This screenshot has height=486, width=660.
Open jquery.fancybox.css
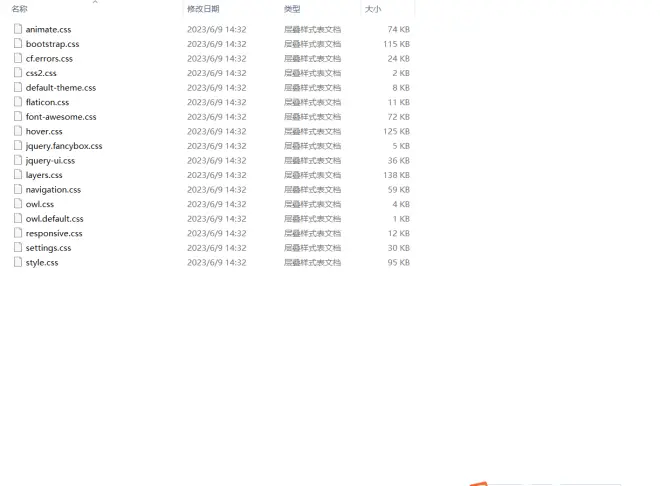pyautogui.click(x=64, y=146)
